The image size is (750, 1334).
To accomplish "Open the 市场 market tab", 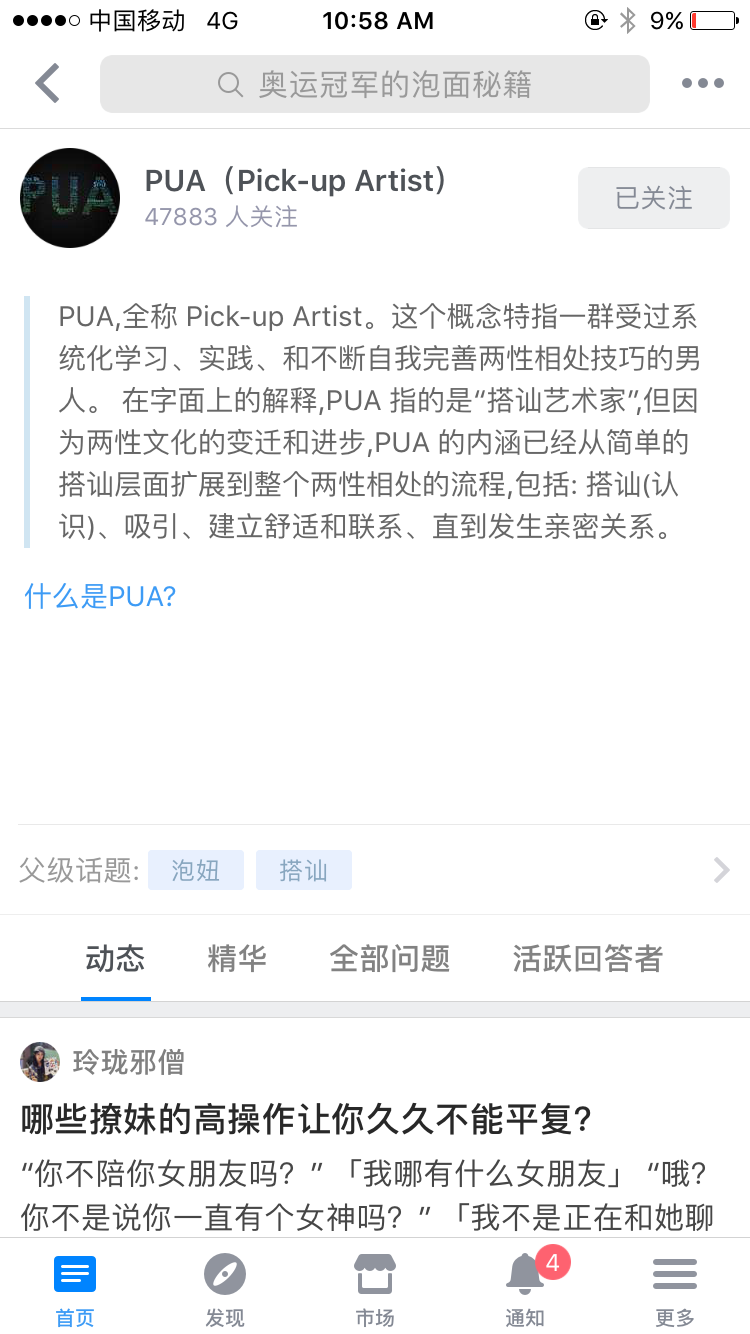I will coord(375,1290).
